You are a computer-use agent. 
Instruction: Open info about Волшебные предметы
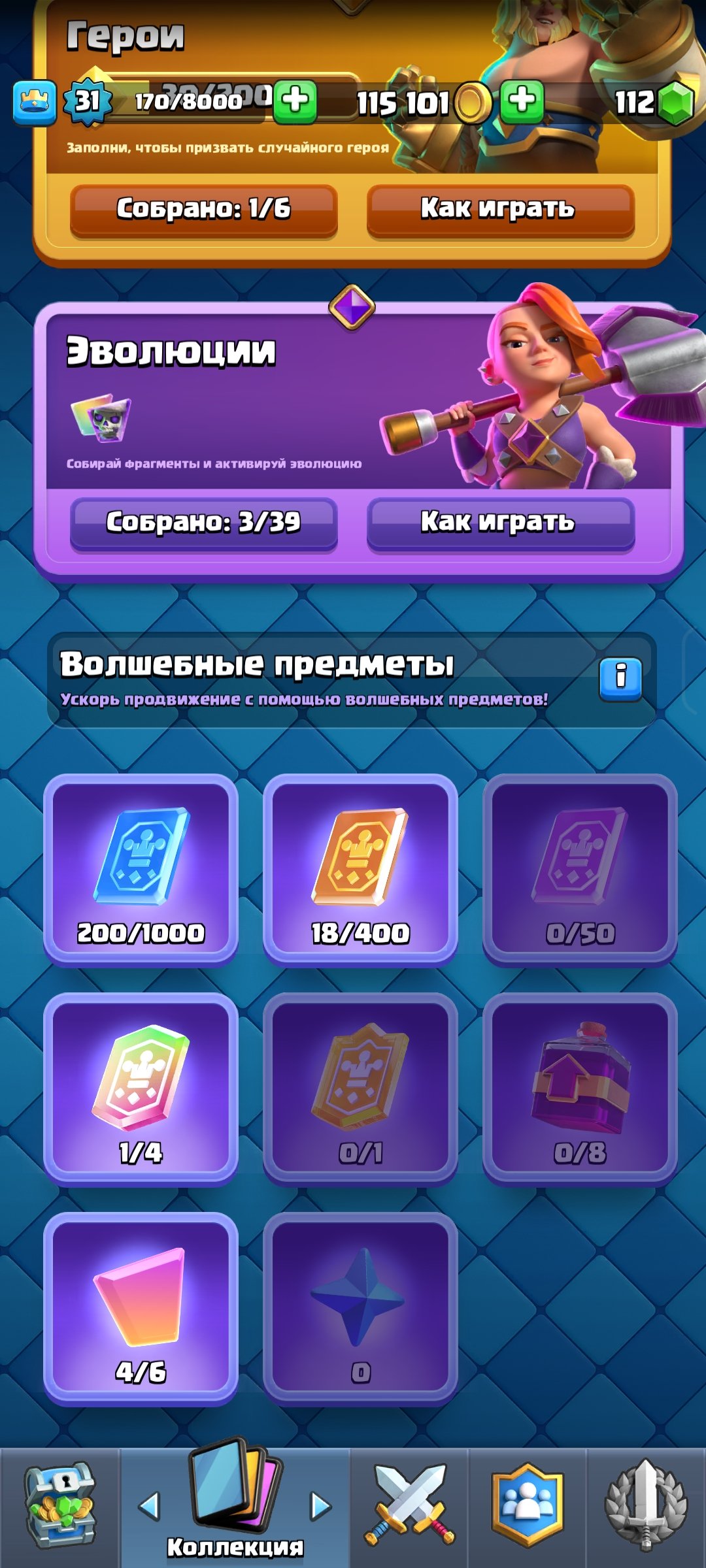(x=620, y=679)
